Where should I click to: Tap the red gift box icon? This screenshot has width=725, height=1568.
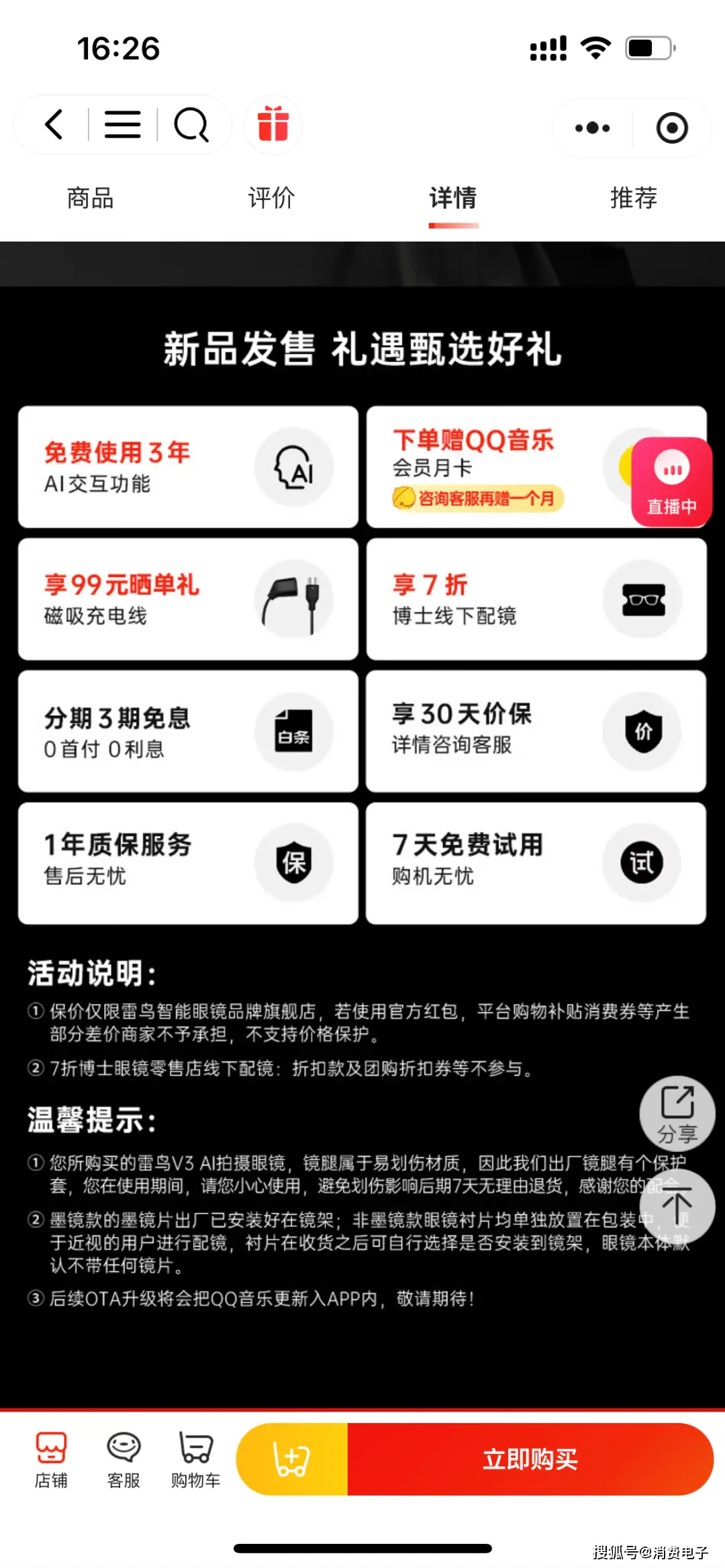[x=273, y=125]
